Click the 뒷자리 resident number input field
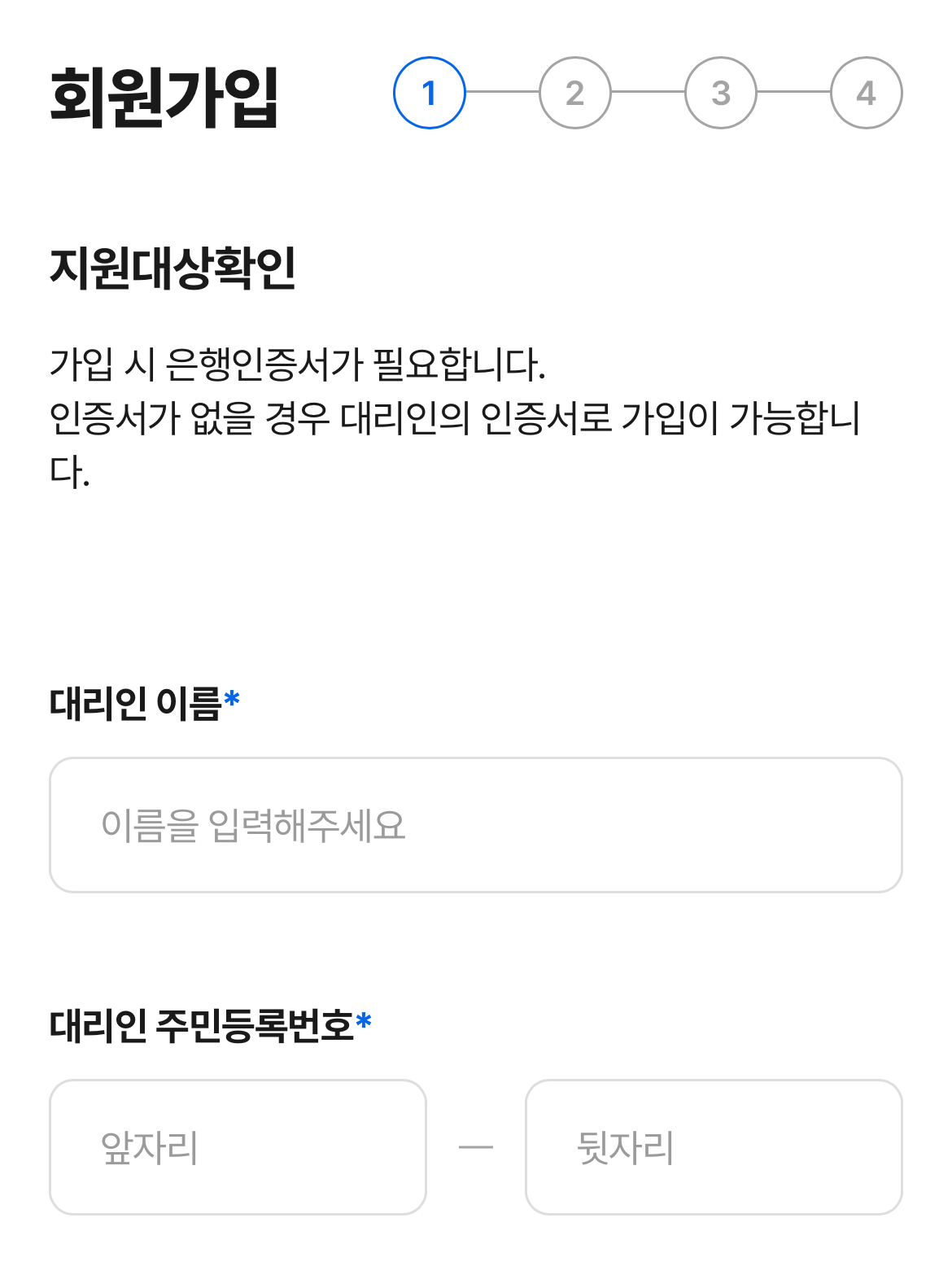The height and width of the screenshot is (1266, 952). click(x=714, y=1146)
